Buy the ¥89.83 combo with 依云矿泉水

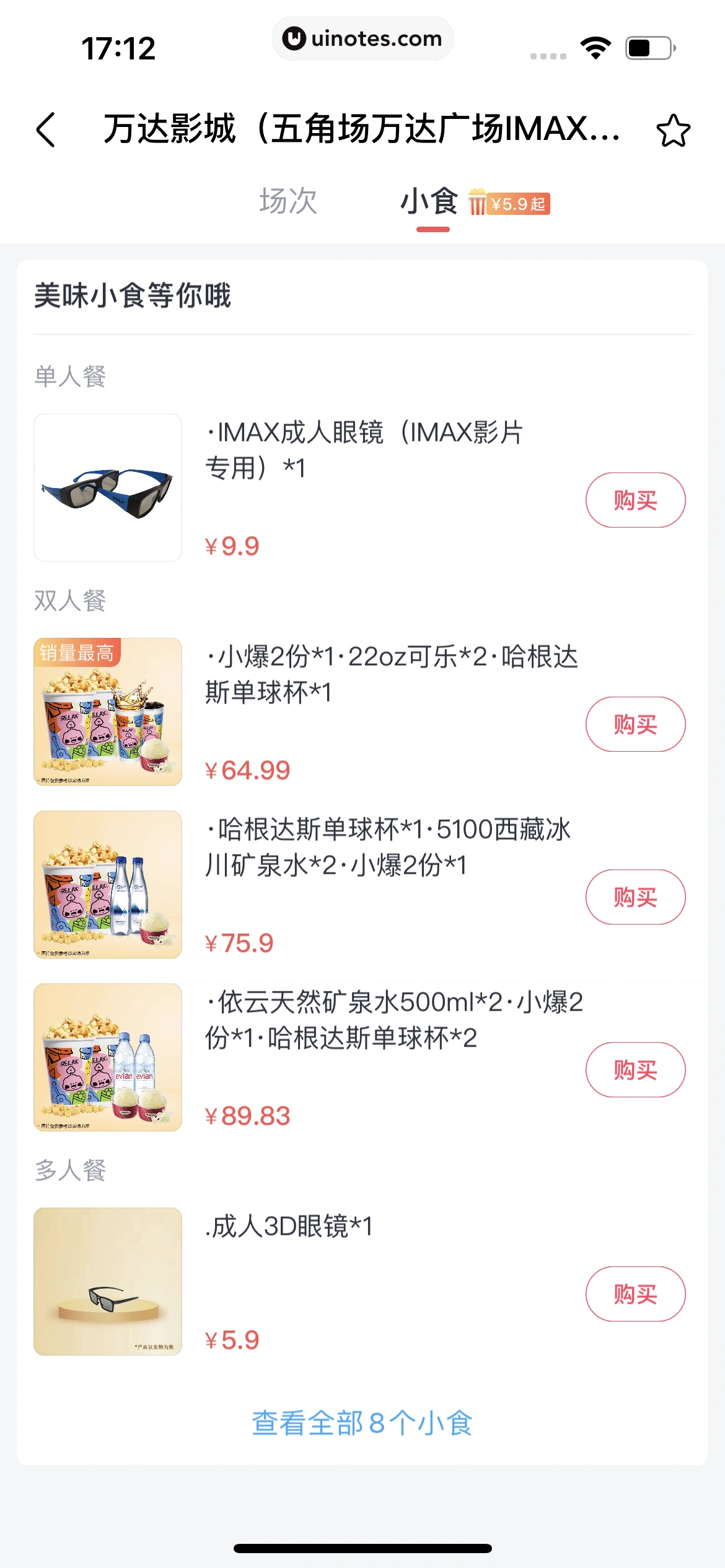(635, 1069)
